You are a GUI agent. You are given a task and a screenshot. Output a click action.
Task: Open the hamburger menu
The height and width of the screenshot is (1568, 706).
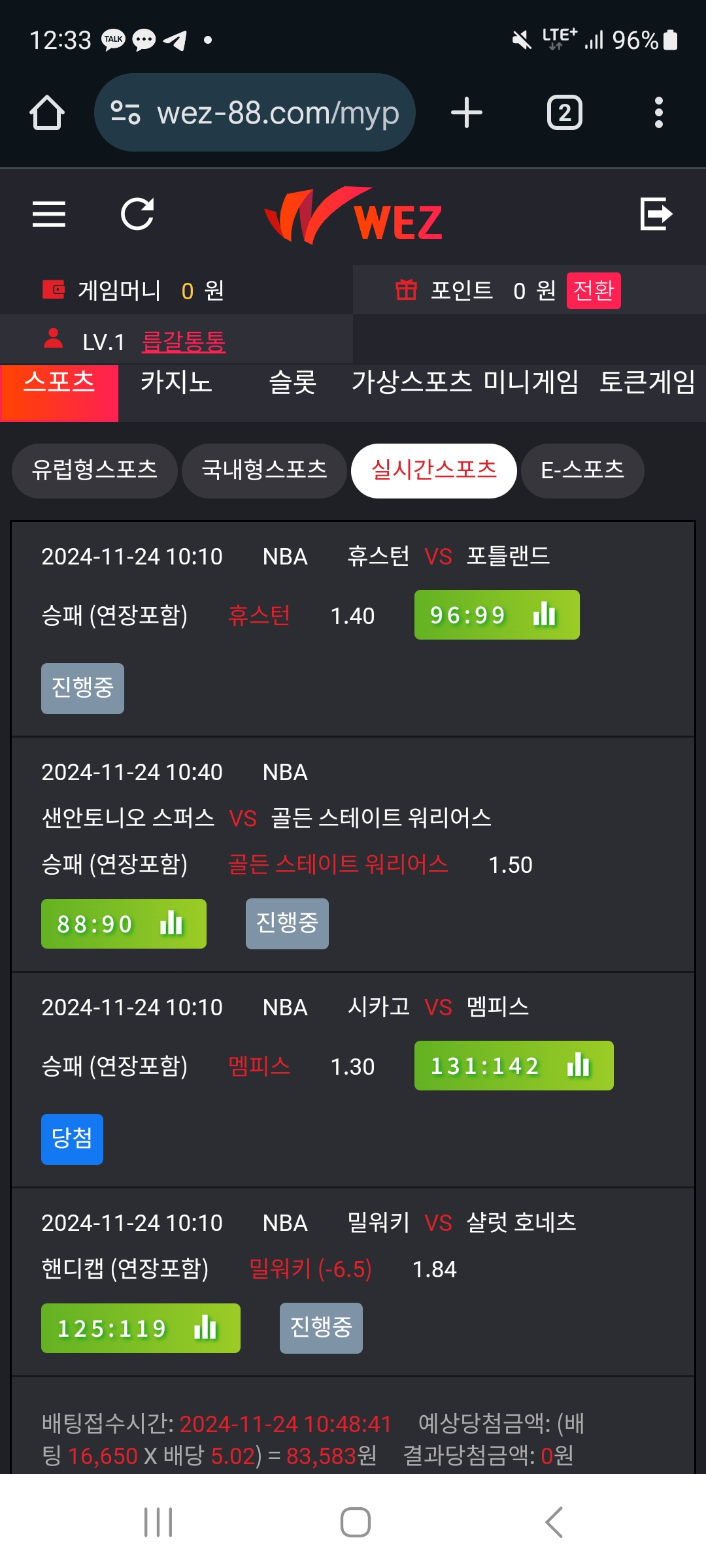click(x=49, y=214)
